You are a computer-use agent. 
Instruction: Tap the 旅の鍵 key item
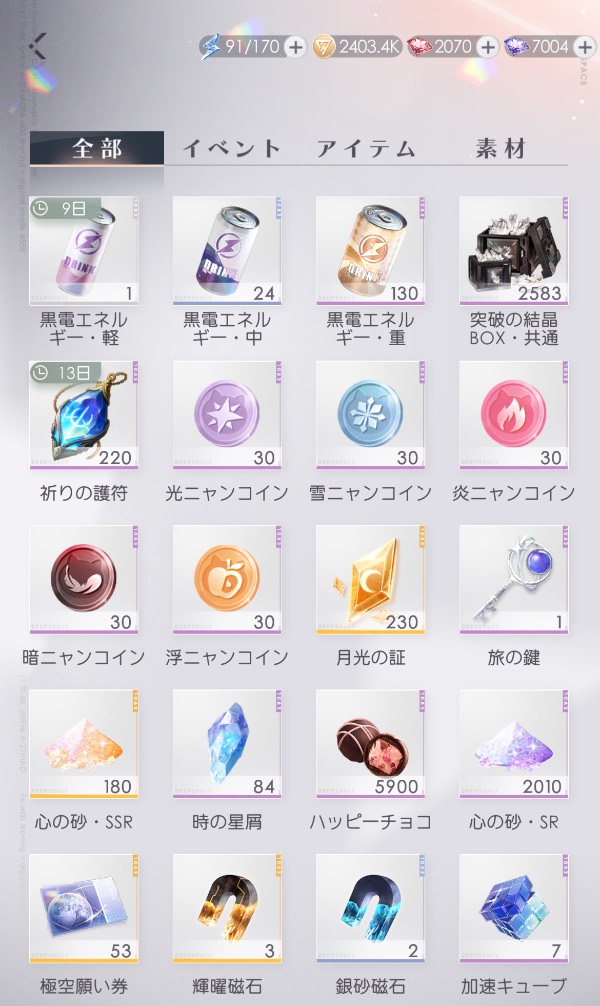point(514,580)
